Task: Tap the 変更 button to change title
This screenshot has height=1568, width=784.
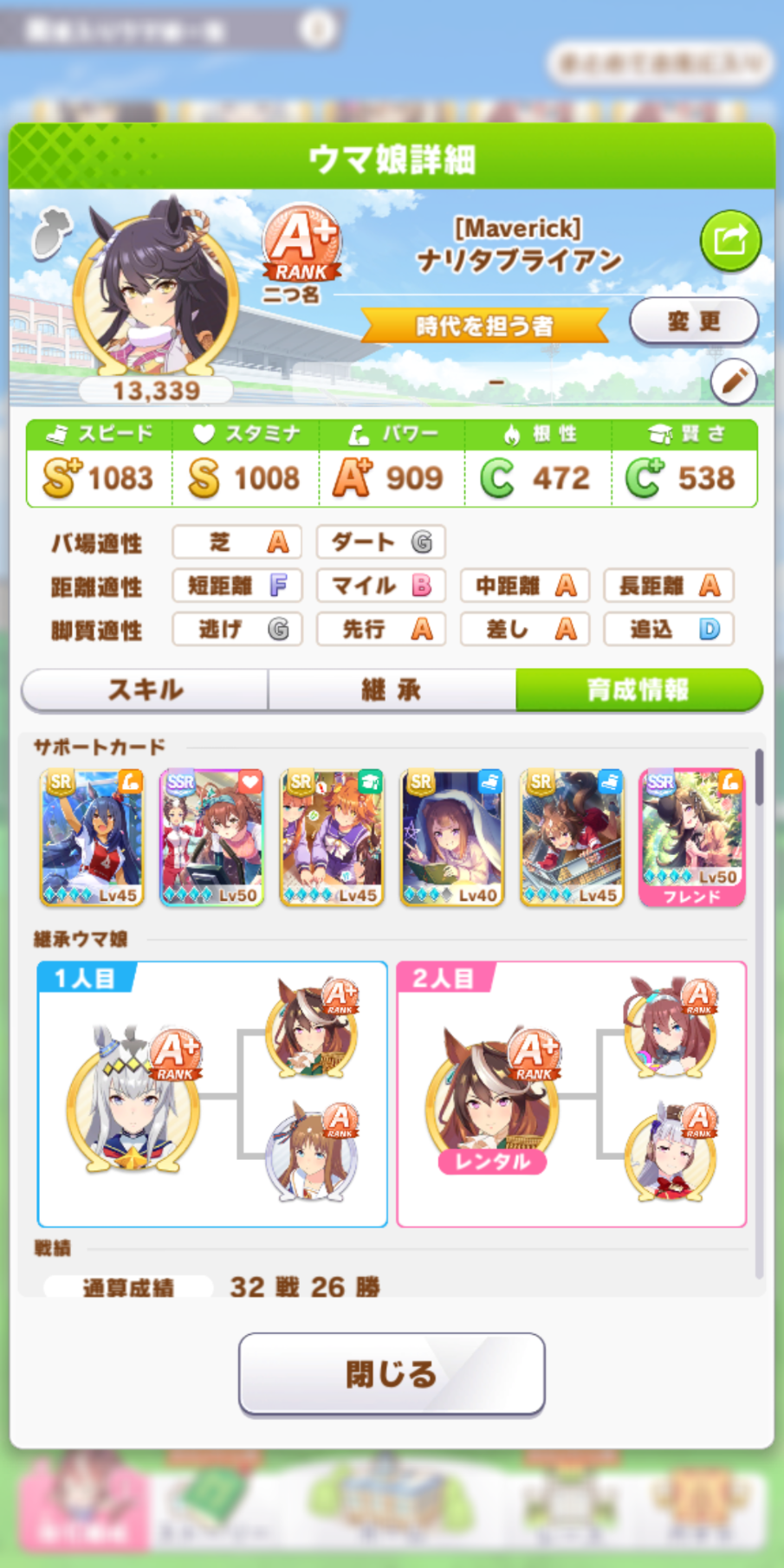Action: tap(693, 321)
